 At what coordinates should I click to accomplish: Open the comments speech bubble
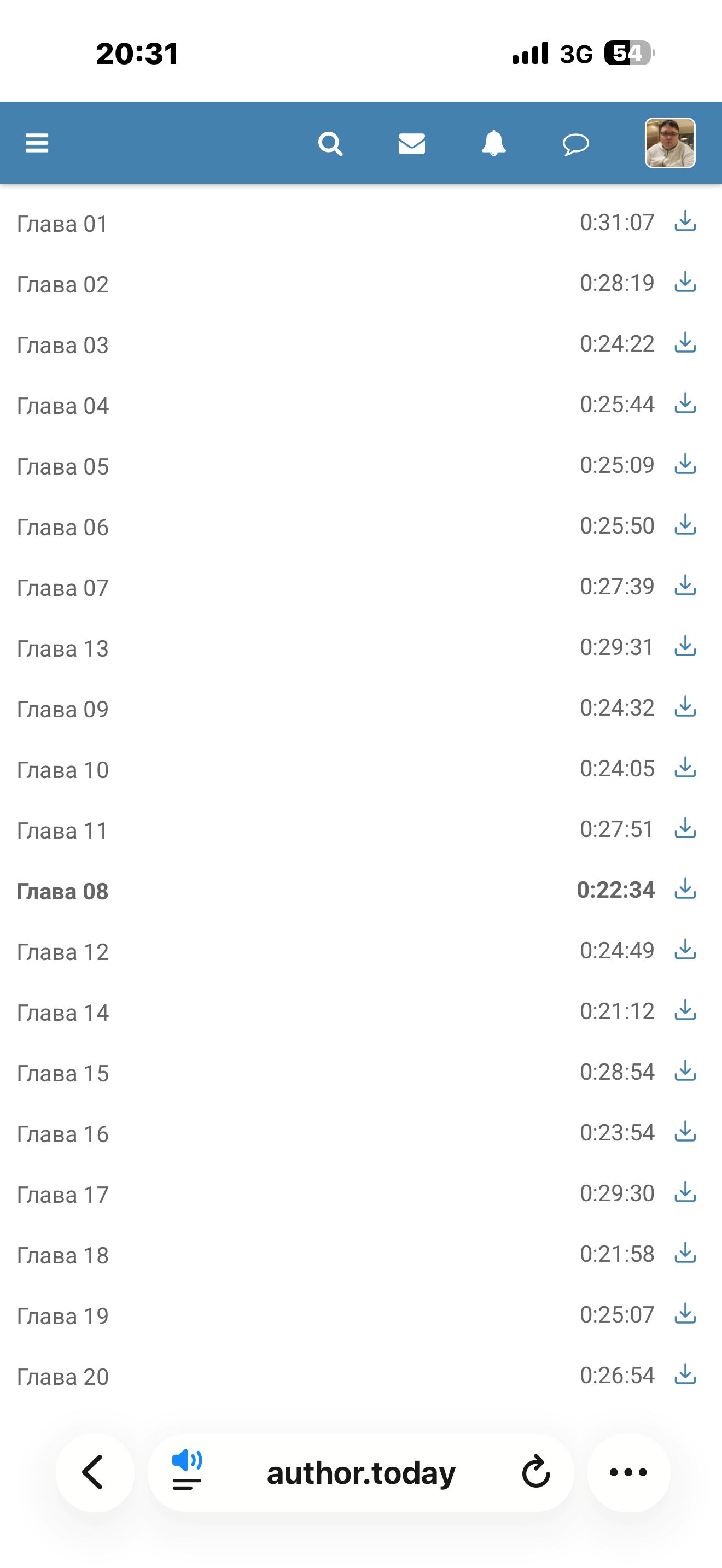pyautogui.click(x=575, y=144)
